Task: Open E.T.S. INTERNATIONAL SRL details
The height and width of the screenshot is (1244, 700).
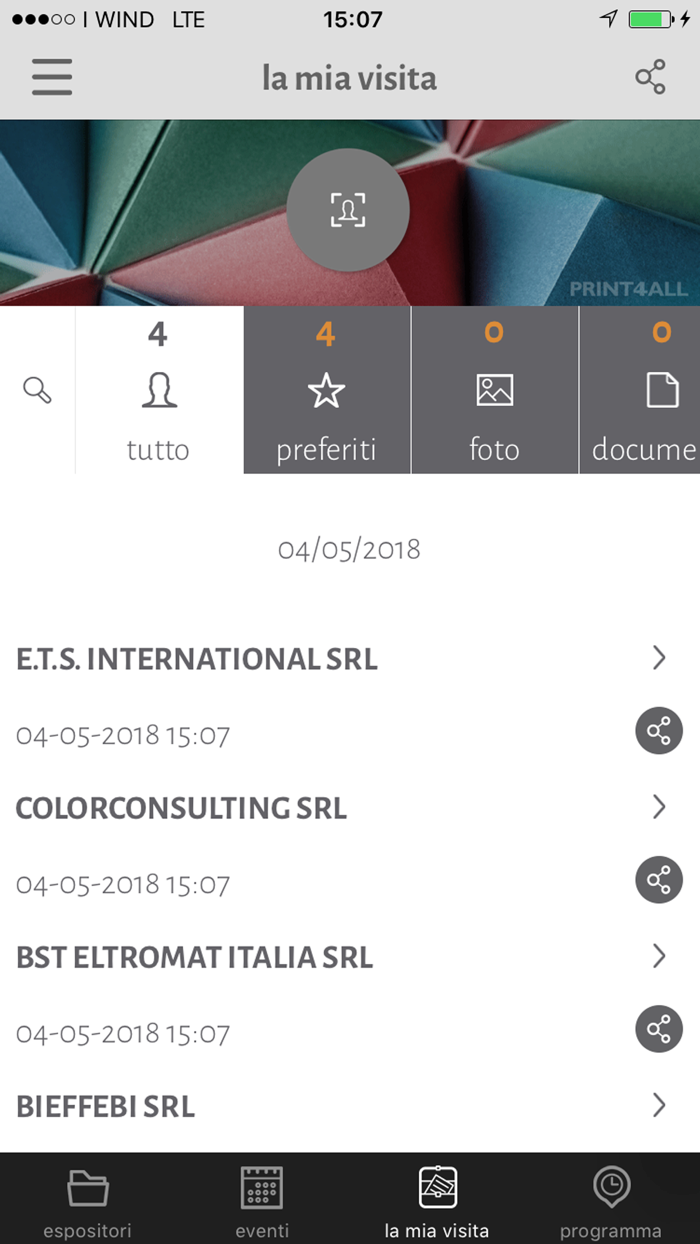Action: tap(340, 658)
